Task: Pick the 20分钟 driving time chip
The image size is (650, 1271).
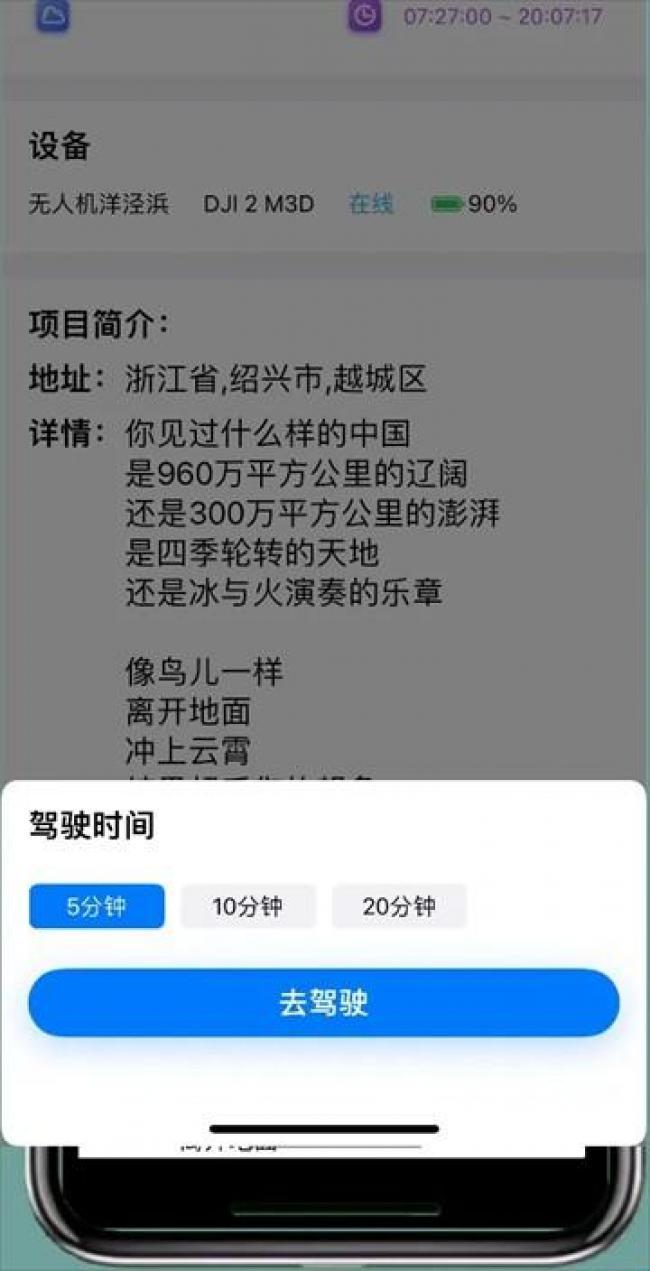Action: 399,906
